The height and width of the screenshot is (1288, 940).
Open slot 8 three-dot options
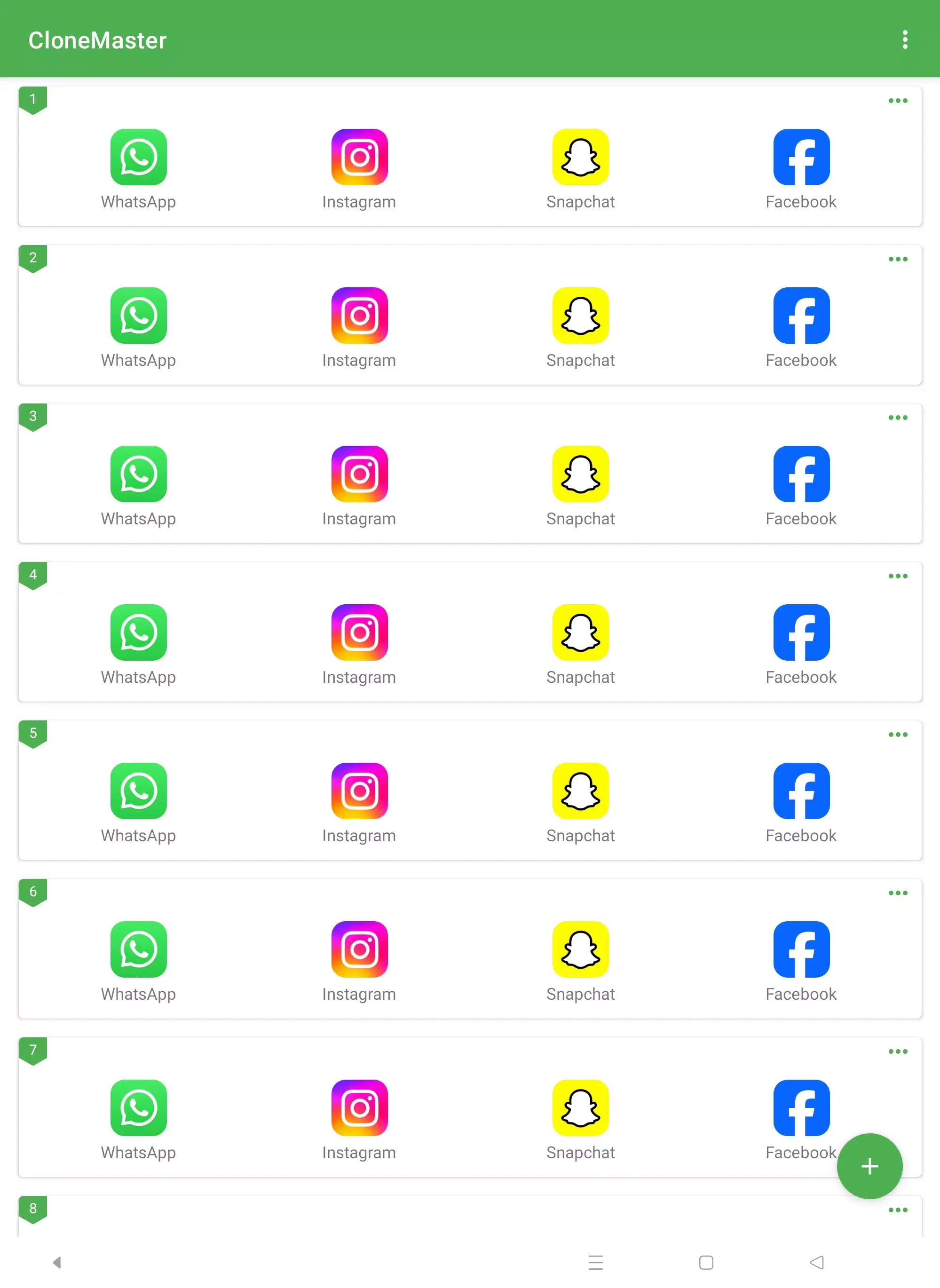897,1209
